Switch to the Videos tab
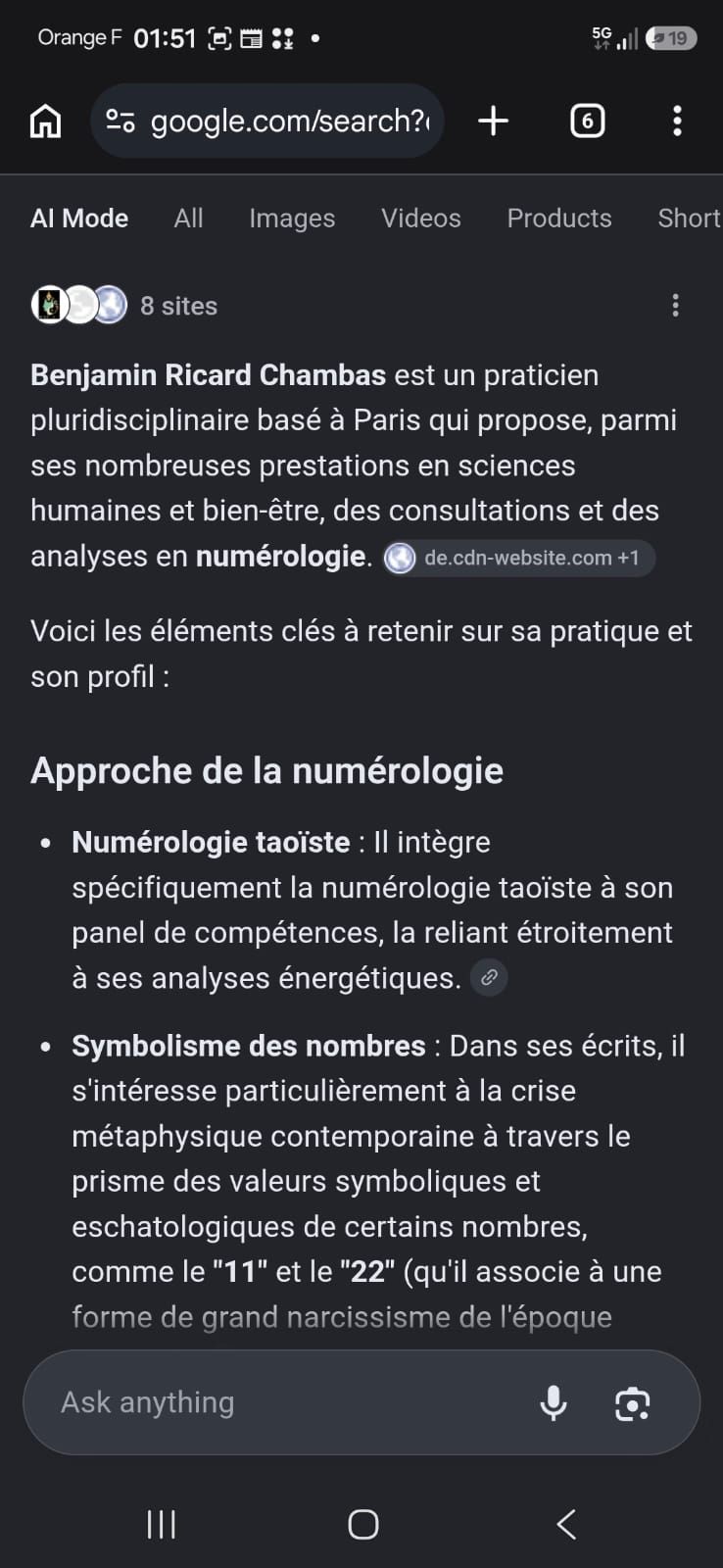Screen dimensions: 723x1568 pos(420,218)
